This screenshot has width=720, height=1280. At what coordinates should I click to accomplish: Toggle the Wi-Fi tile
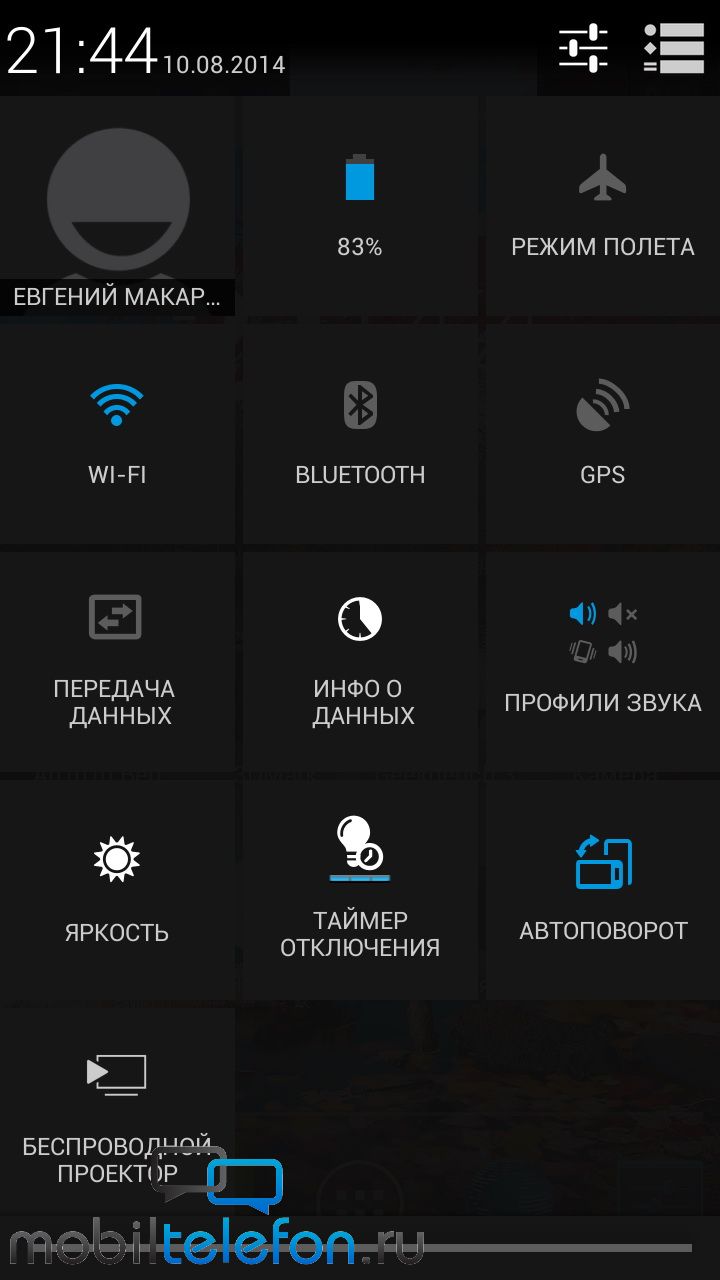pos(117,434)
